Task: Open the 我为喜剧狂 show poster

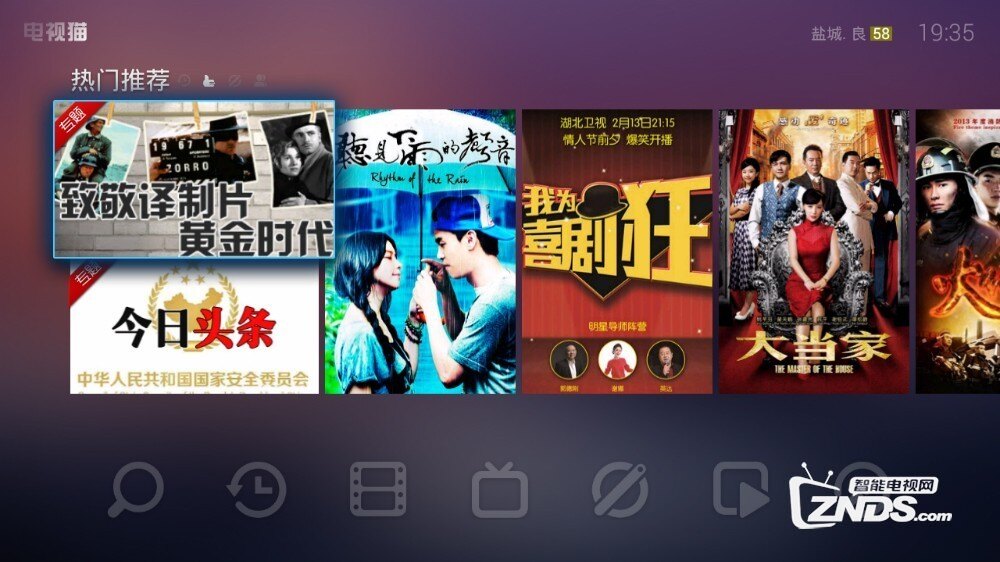Action: pos(617,251)
